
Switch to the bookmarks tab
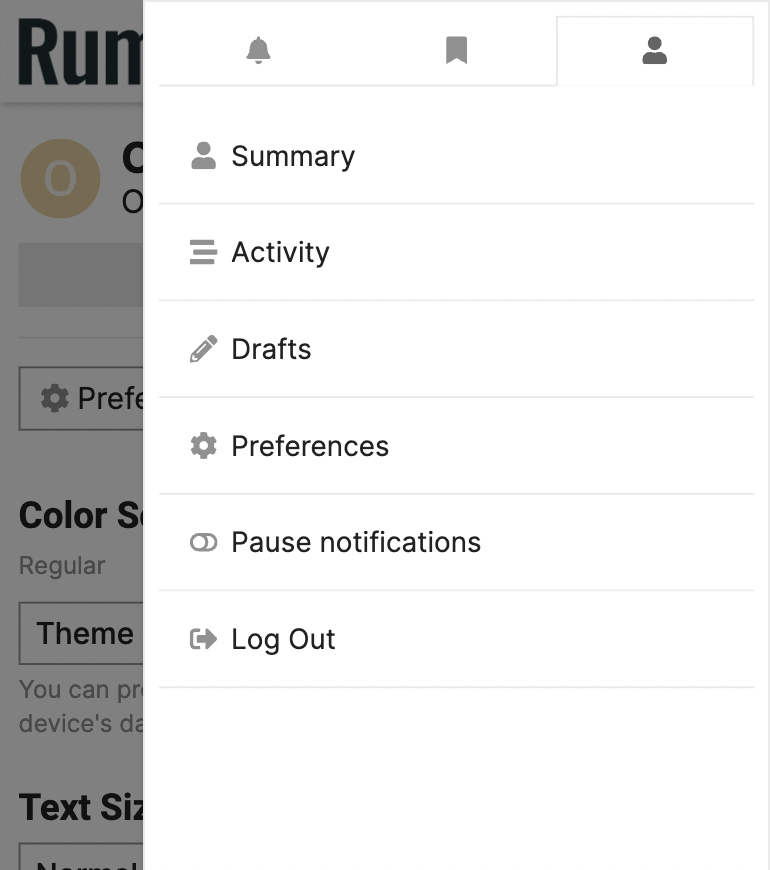tap(456, 50)
